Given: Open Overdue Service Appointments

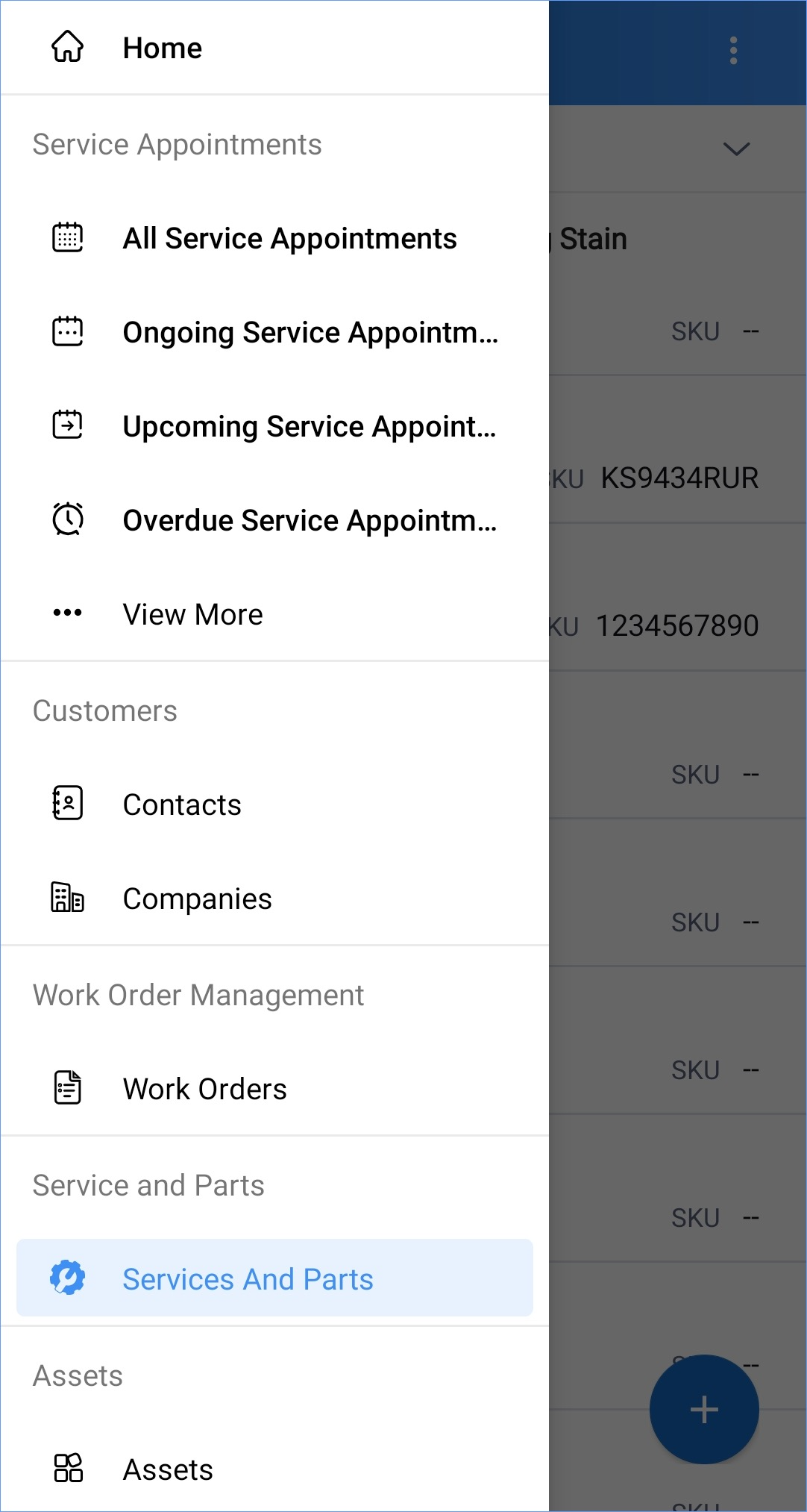Looking at the screenshot, I should pos(309,521).
